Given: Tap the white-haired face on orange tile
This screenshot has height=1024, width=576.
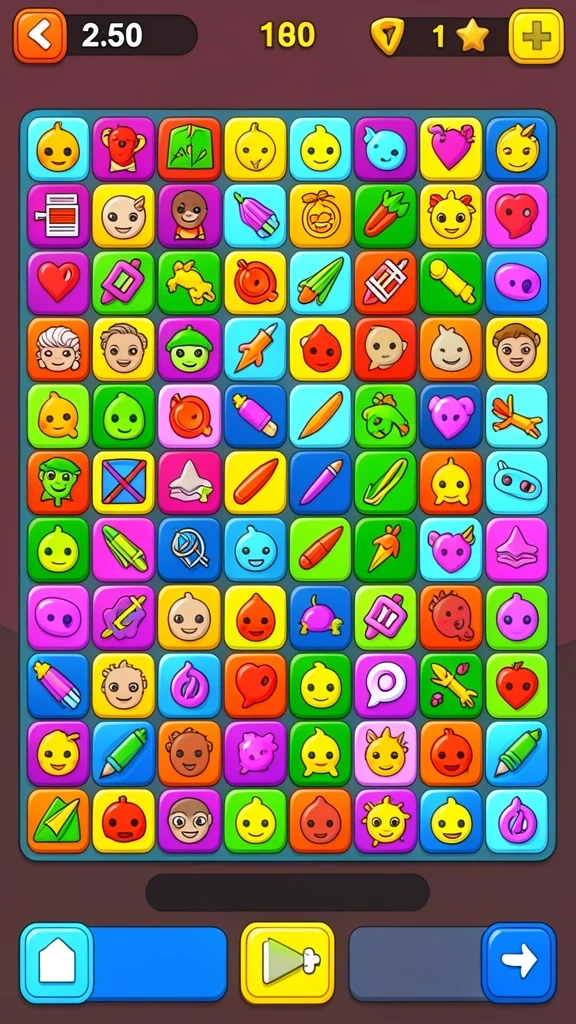Looking at the screenshot, I should pos(58,349).
